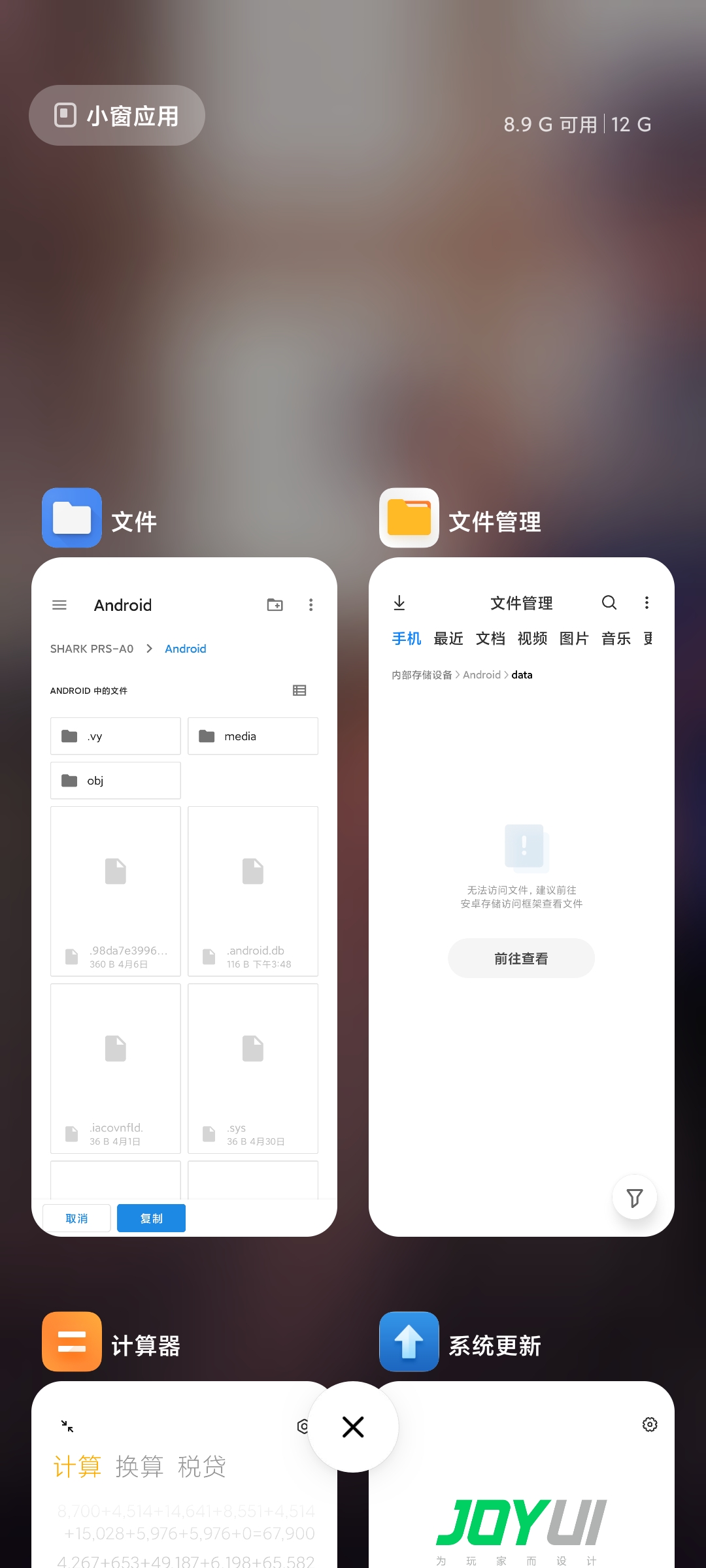This screenshot has height=1568, width=706.
Task: Tap the 计算器 app icon
Action: (x=72, y=1341)
